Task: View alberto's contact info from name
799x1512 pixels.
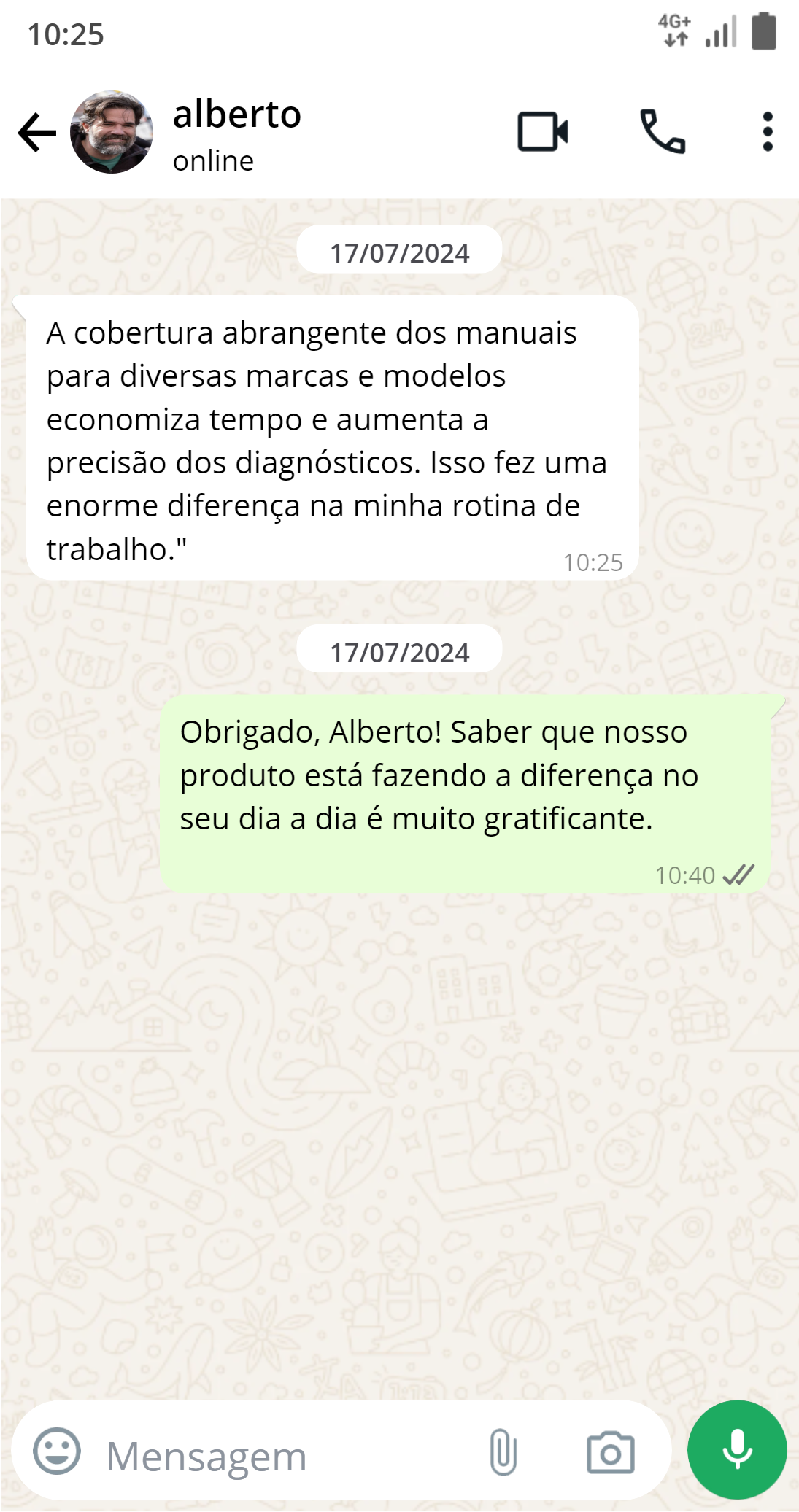Action: tap(237, 115)
